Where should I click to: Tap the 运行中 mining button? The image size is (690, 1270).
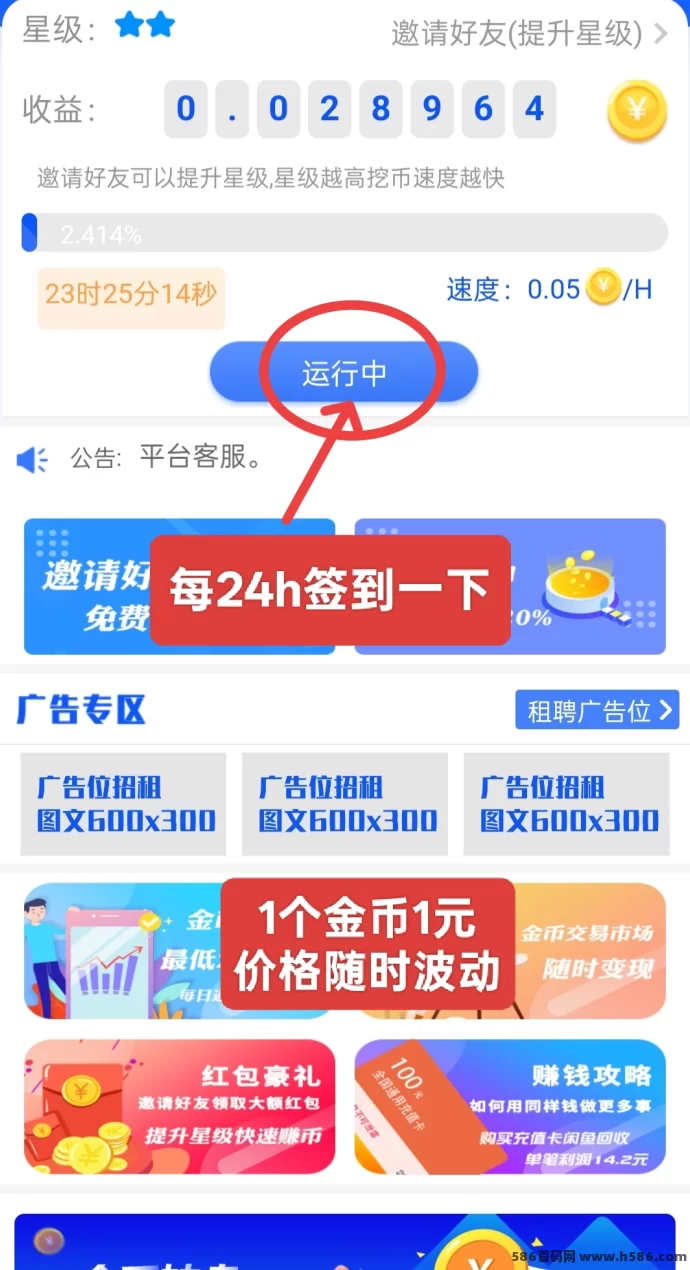coord(343,373)
